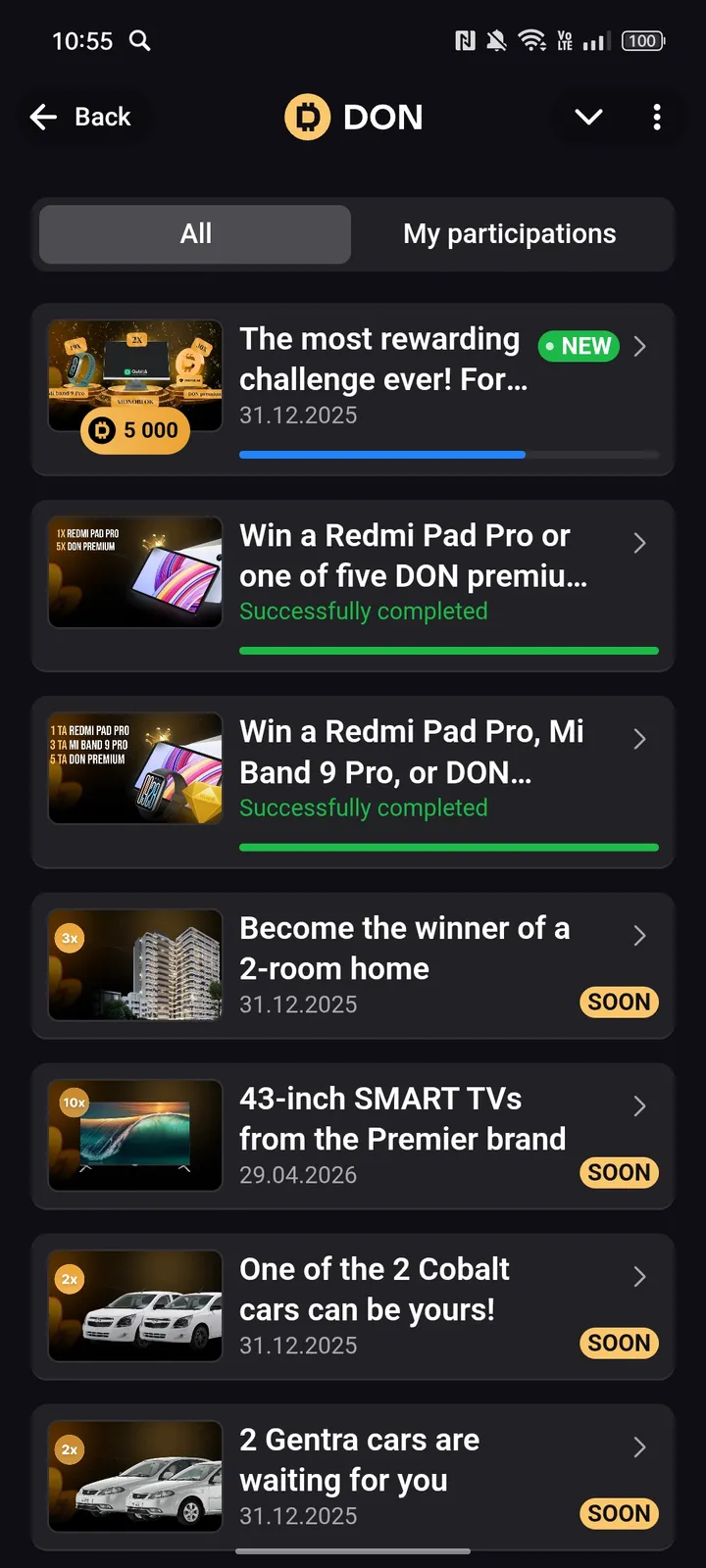Tap the DON coin logo icon
Screen dimensions: 706x1568
point(306,117)
